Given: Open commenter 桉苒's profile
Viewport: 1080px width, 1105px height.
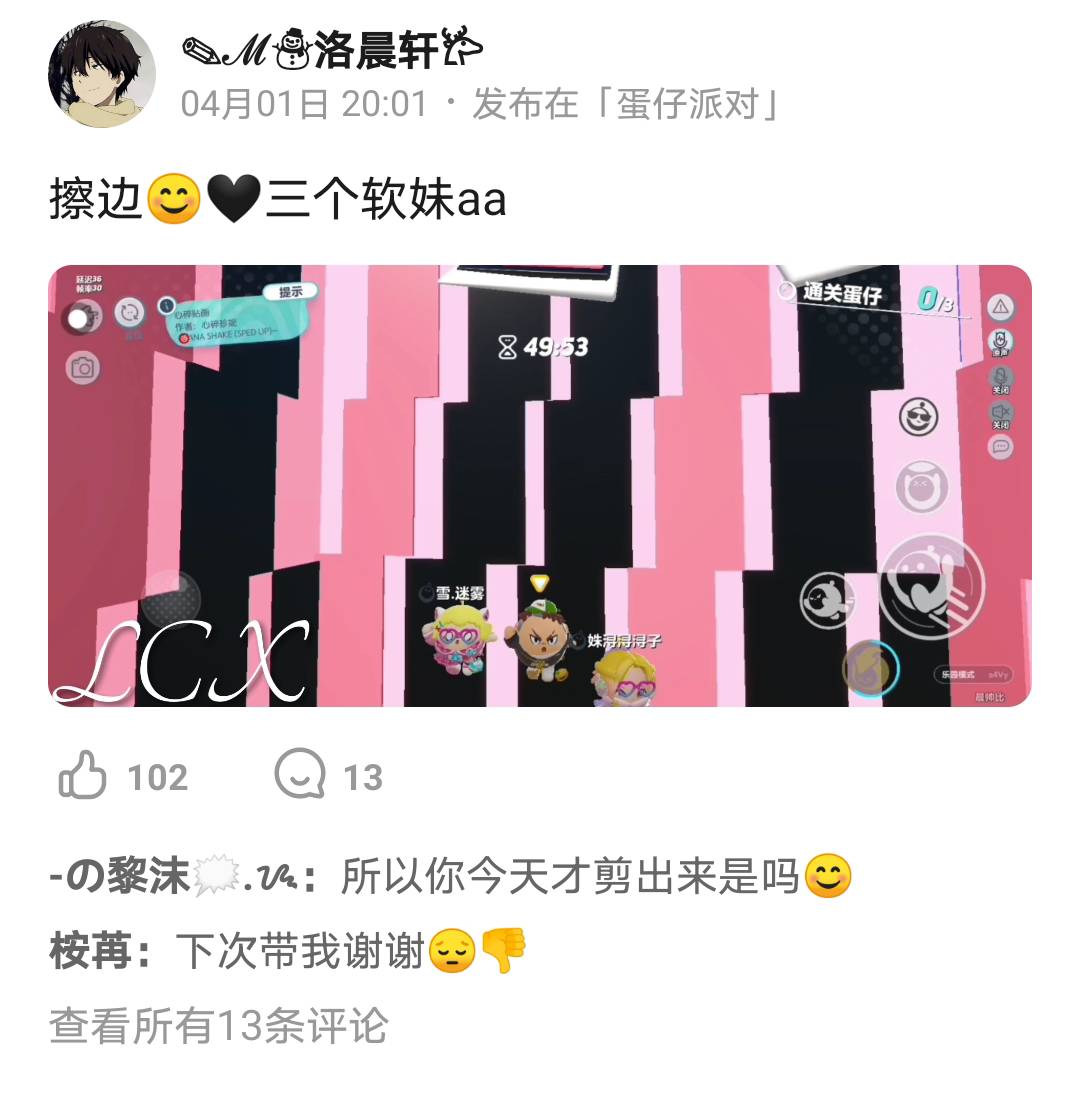Looking at the screenshot, I should tap(91, 951).
